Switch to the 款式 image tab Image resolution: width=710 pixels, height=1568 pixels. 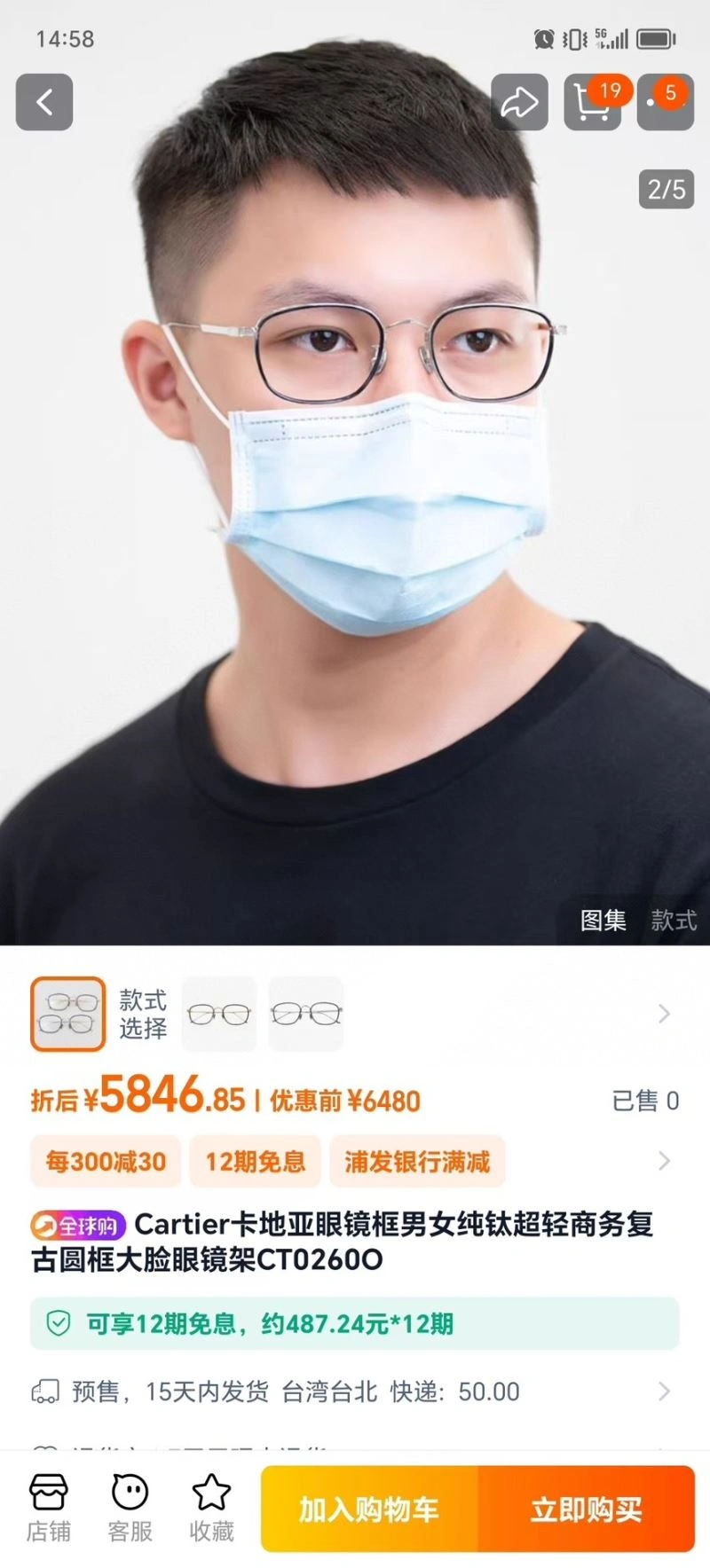[674, 921]
